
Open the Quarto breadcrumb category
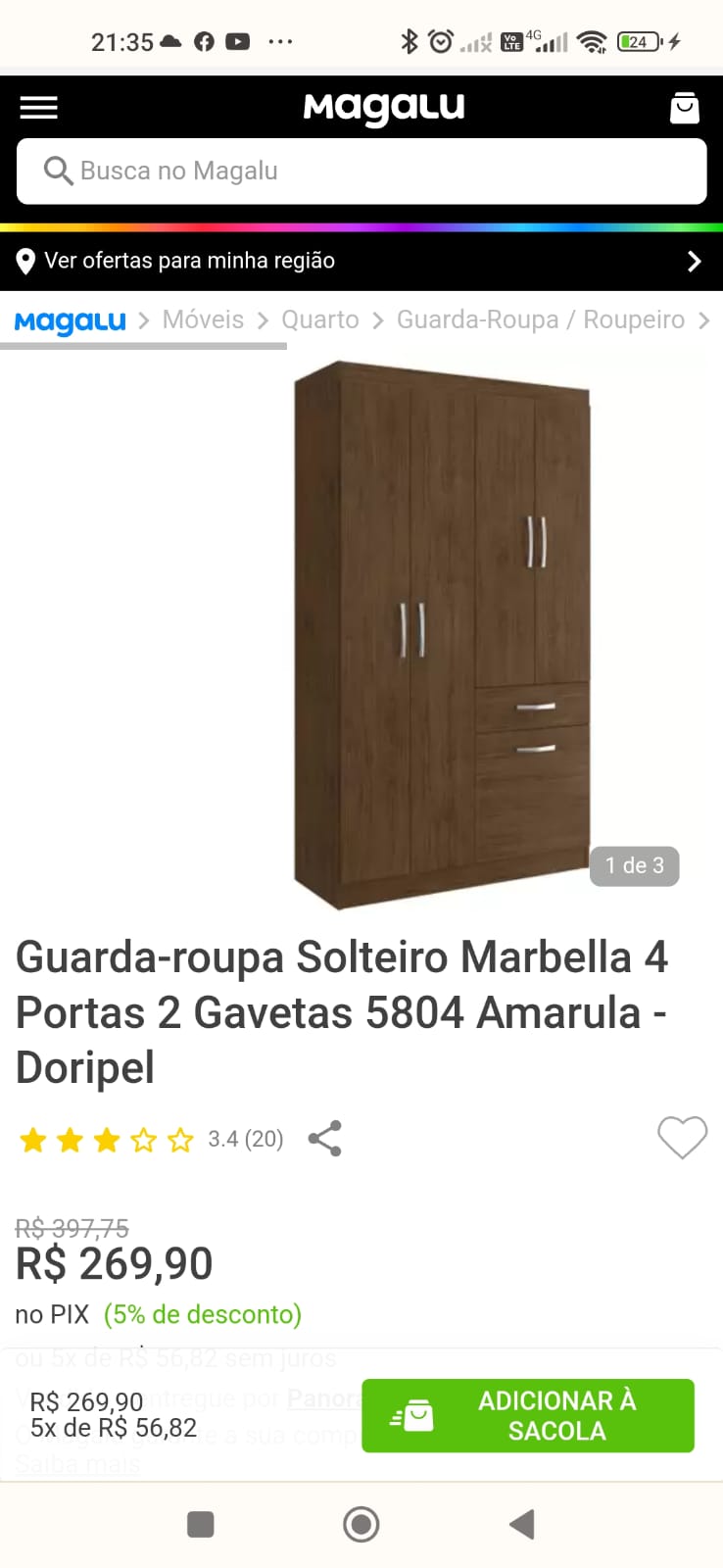click(320, 319)
